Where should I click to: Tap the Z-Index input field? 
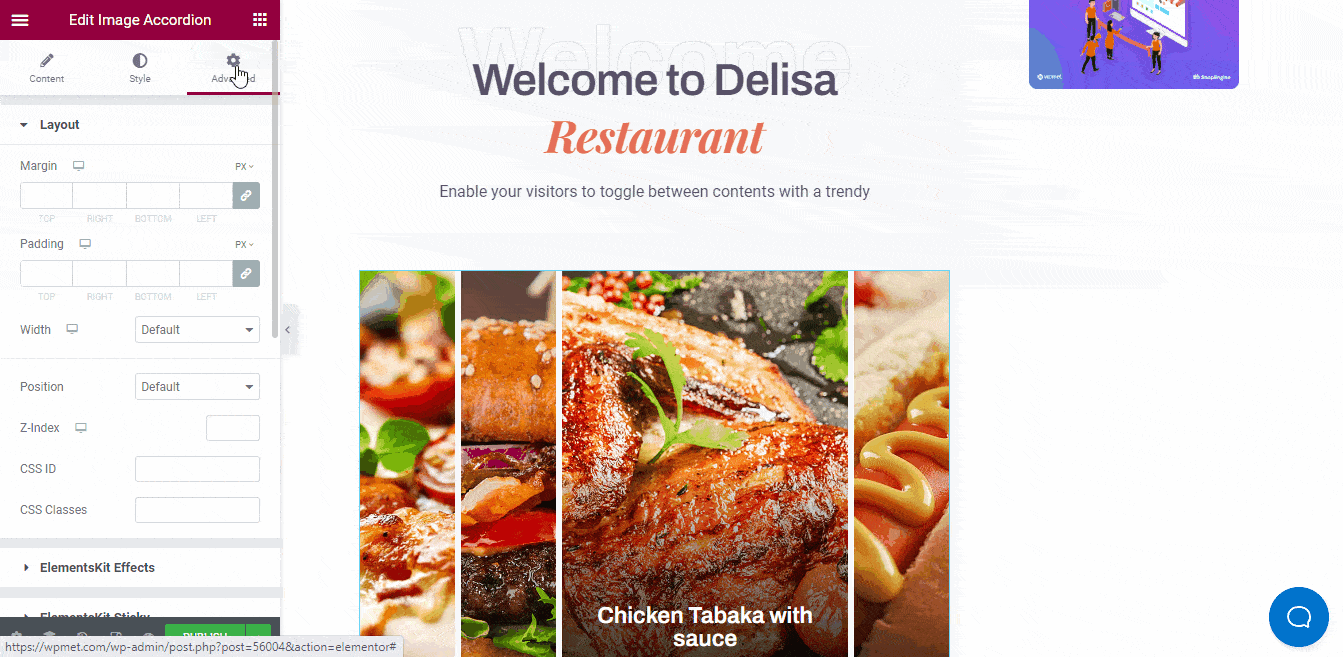[x=232, y=428]
